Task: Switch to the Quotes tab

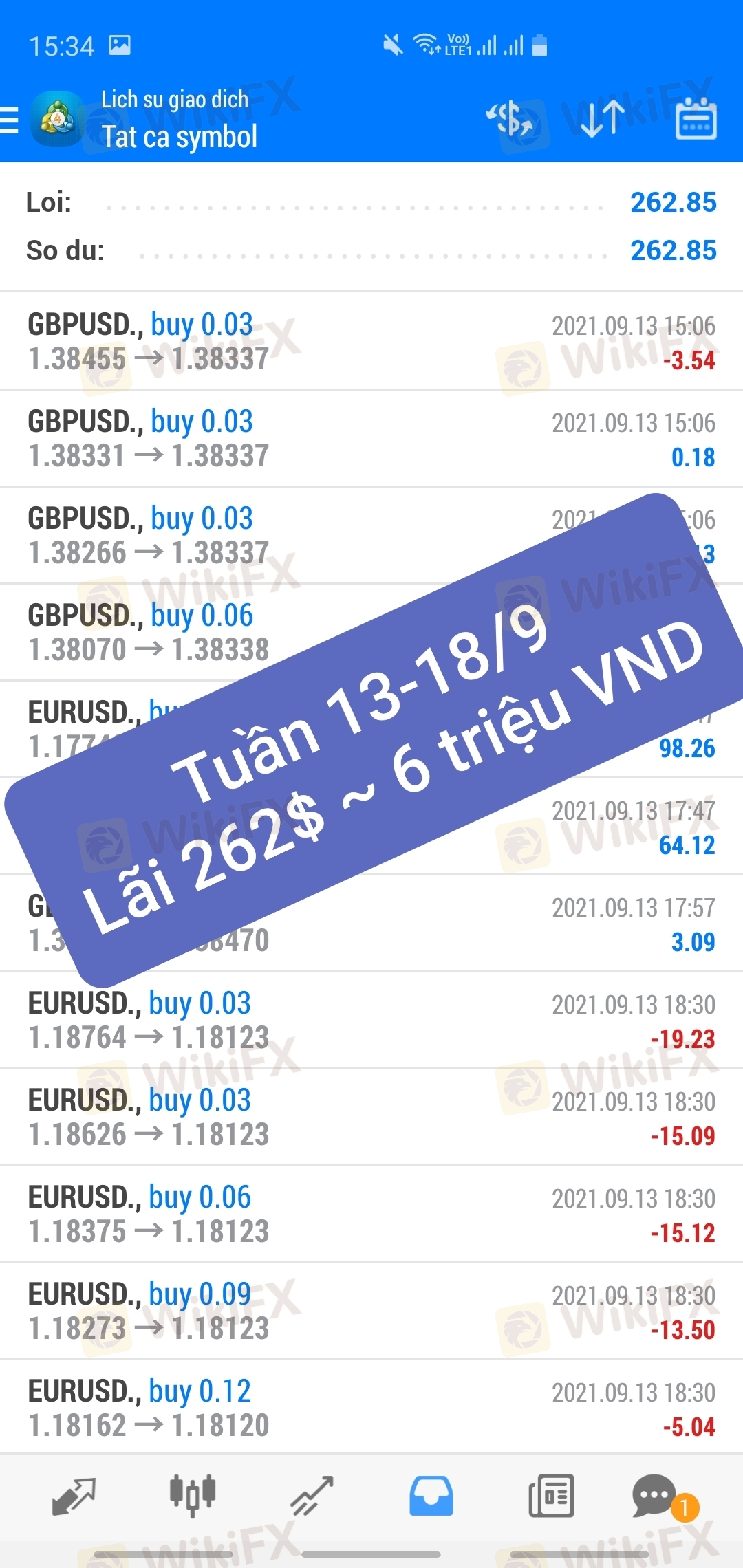Action: [x=74, y=1495]
